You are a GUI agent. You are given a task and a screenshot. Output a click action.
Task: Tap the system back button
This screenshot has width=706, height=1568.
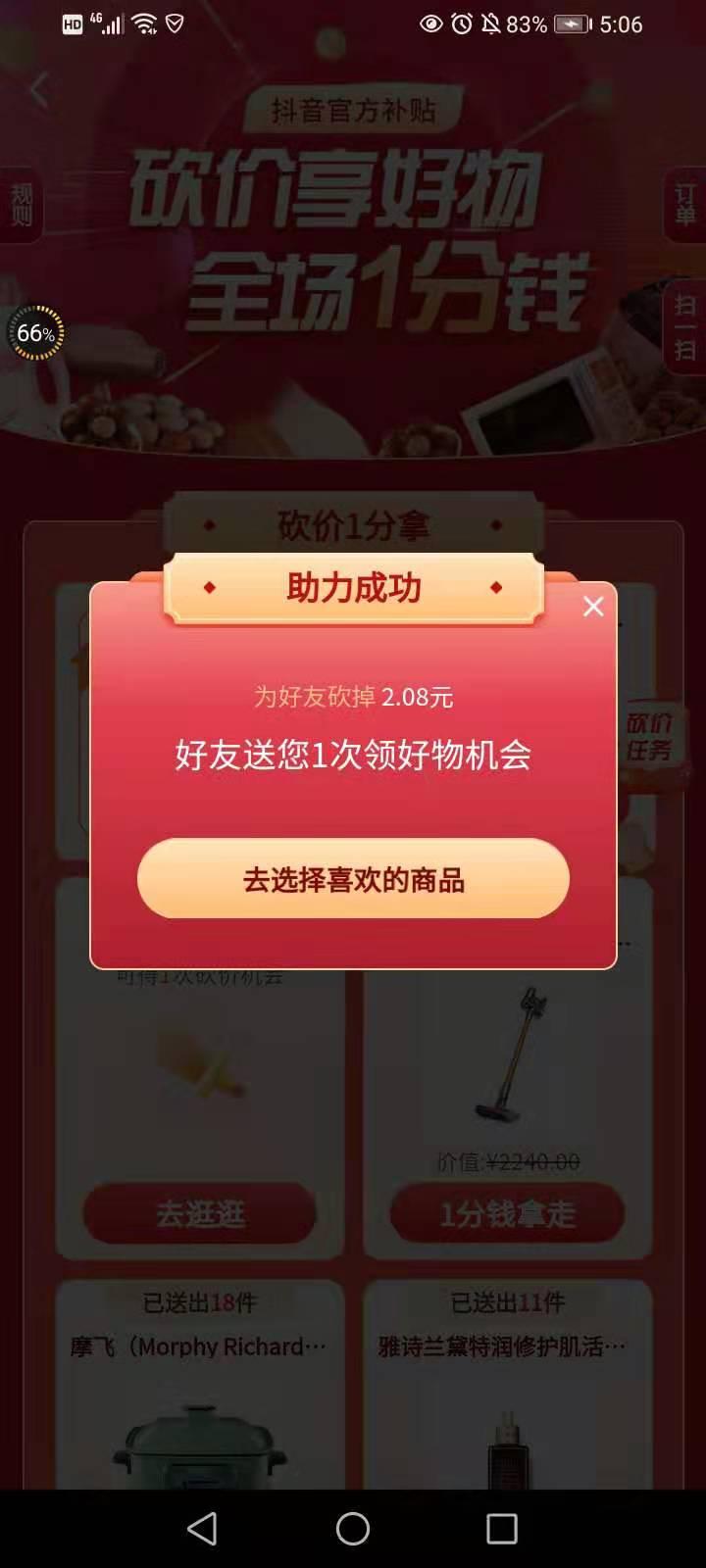(x=203, y=1529)
